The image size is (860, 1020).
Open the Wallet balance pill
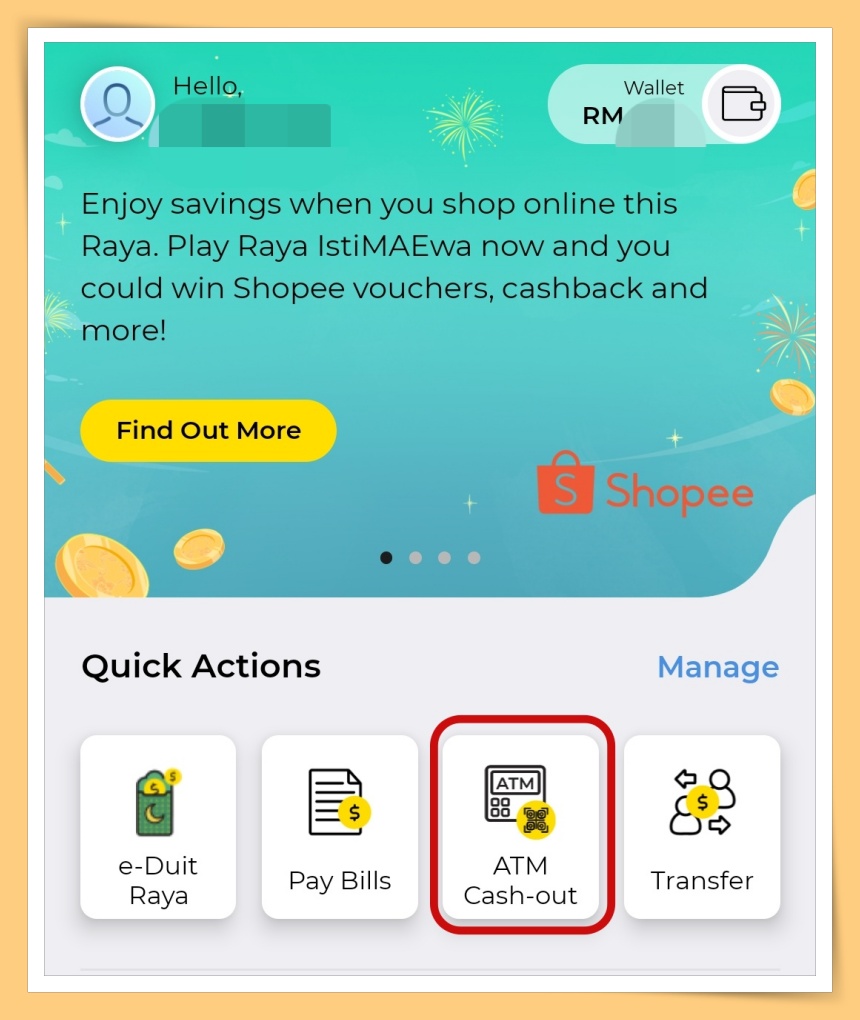pyautogui.click(x=663, y=104)
